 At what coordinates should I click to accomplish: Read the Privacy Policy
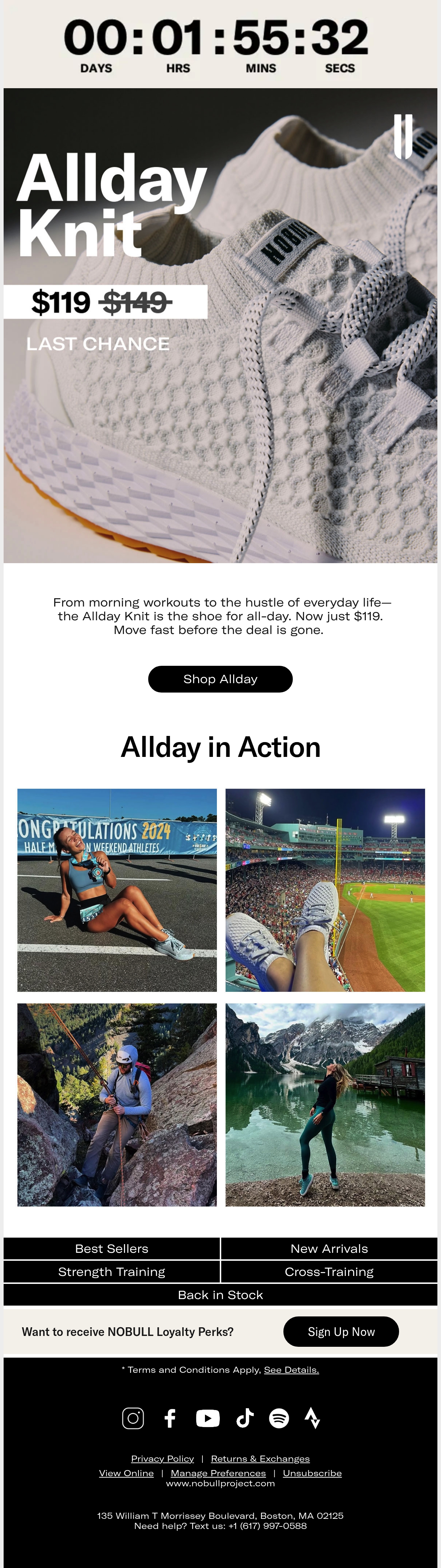pyautogui.click(x=163, y=1458)
